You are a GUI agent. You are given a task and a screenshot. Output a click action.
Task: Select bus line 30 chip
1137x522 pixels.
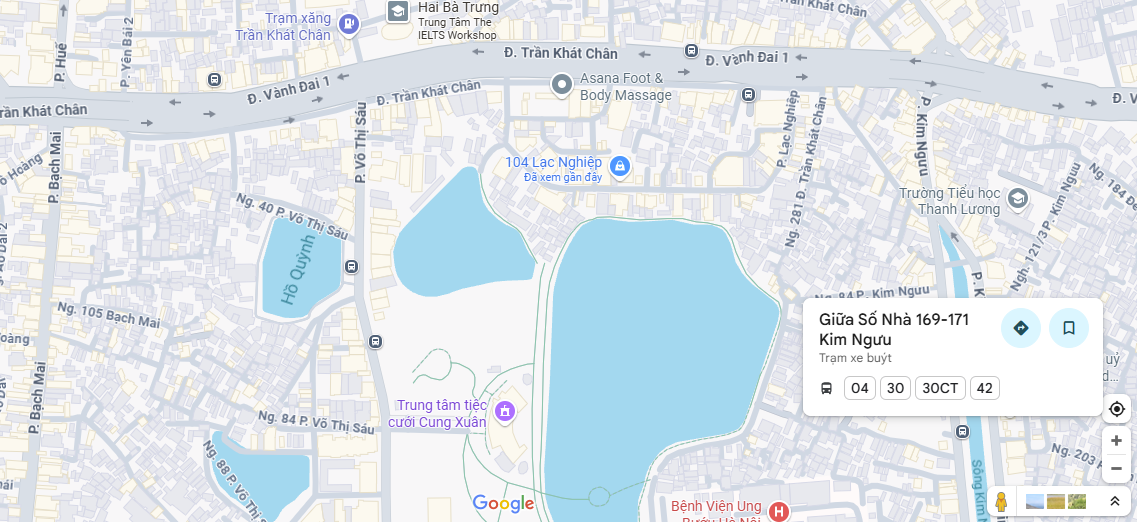point(895,388)
